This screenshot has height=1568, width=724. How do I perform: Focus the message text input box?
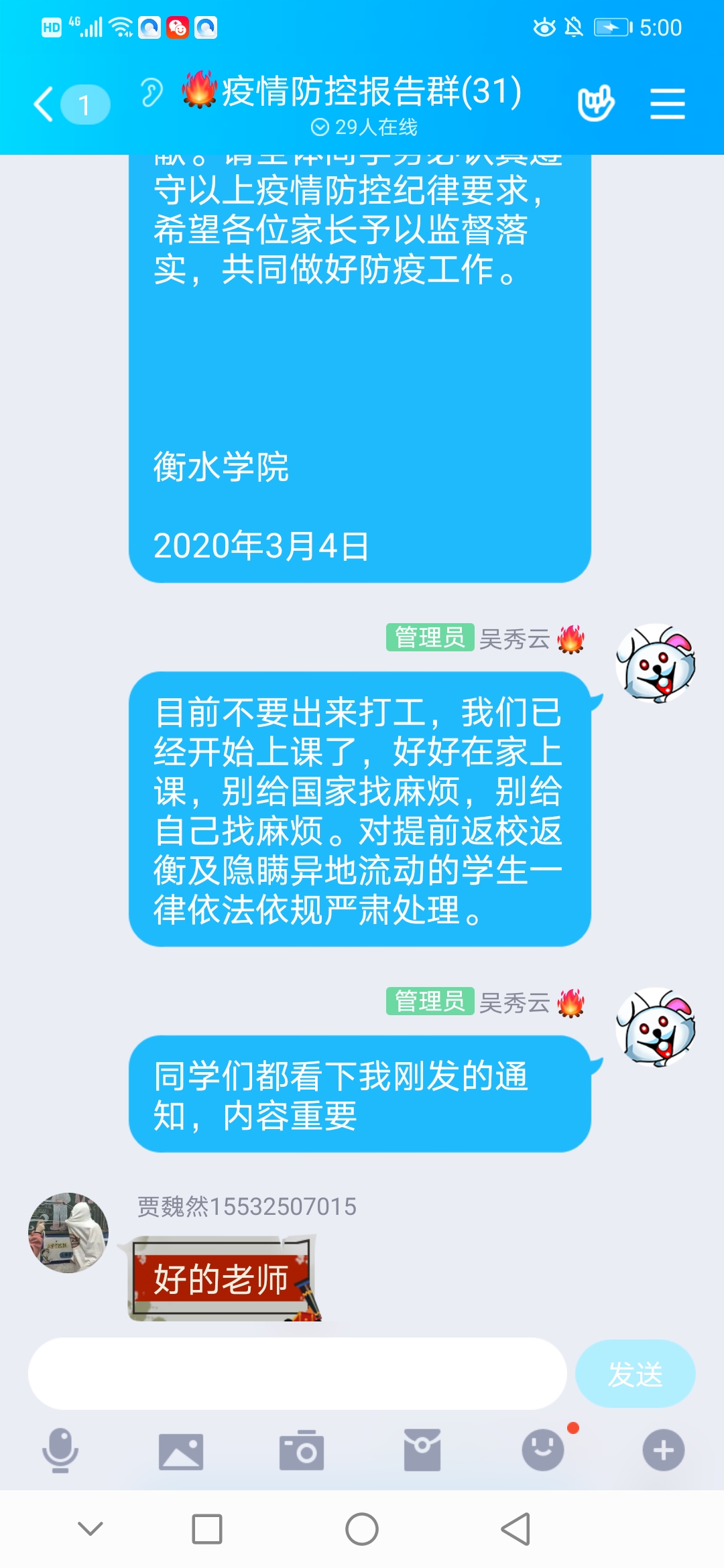(x=297, y=1374)
